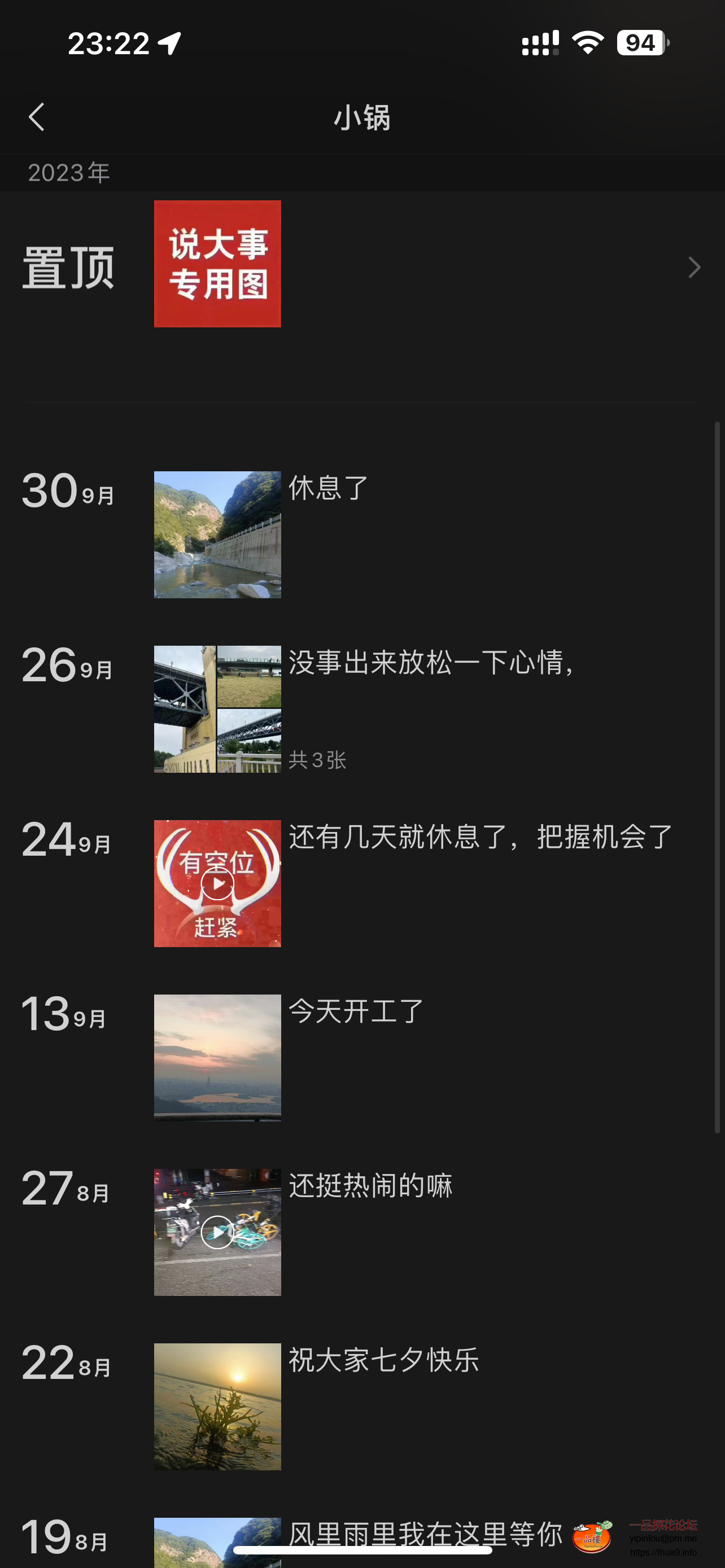This screenshot has height=1568, width=725.
Task: Tap the back chevron to leave 小锅's album
Action: click(37, 117)
